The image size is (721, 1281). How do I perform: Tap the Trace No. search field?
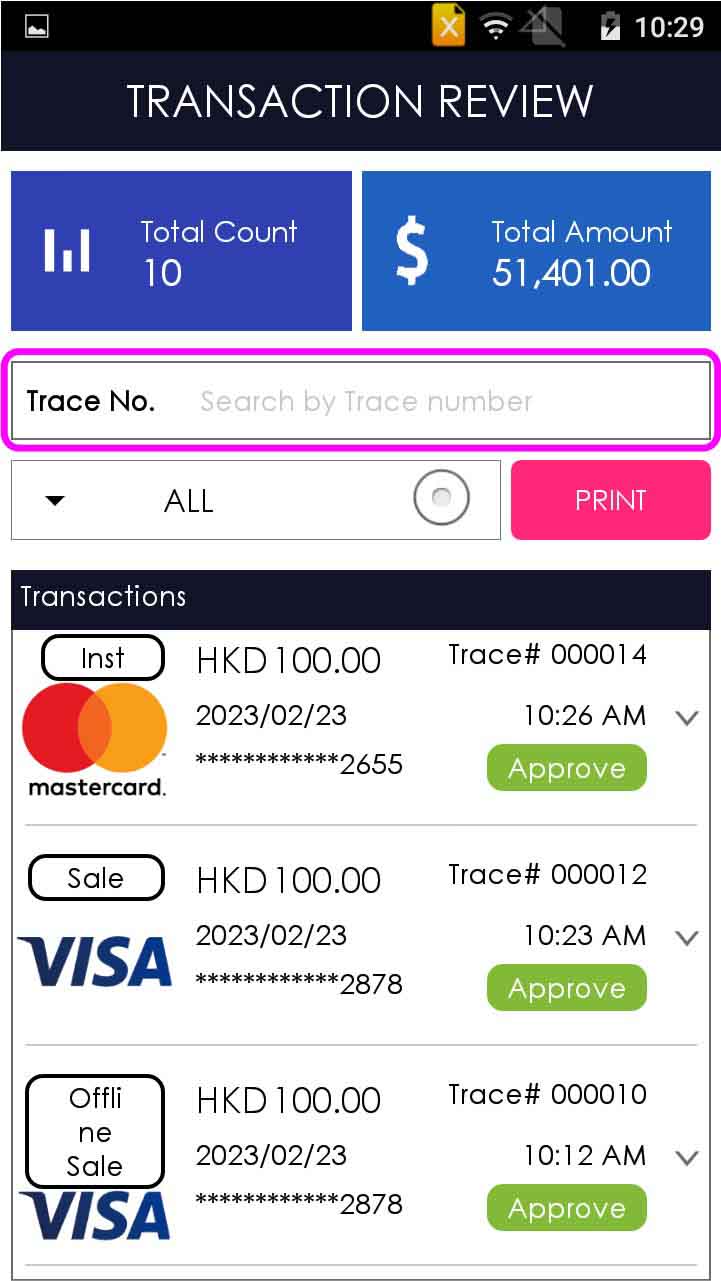(x=440, y=401)
